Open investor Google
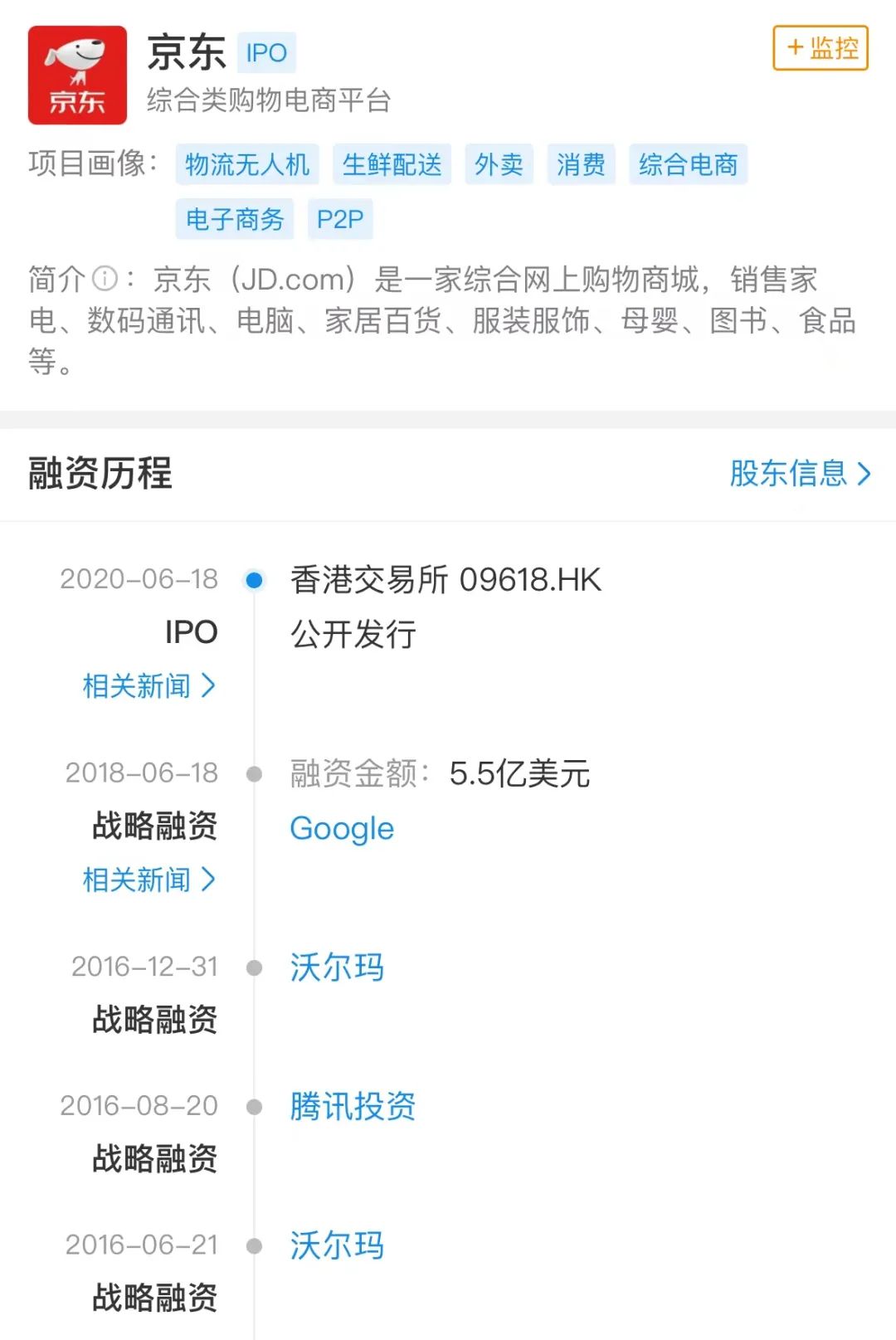Screen dimensions: 896x1340 click(x=342, y=828)
